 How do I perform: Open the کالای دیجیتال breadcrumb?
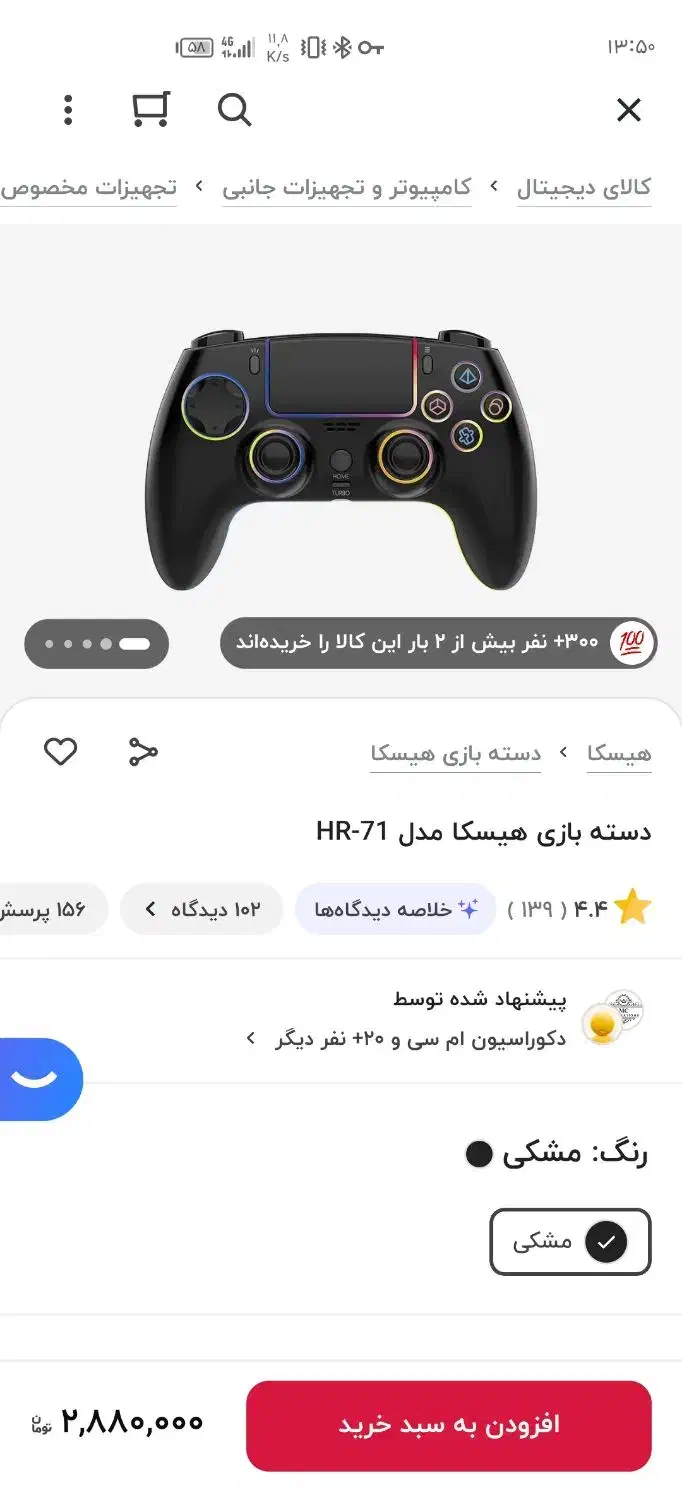pos(584,187)
